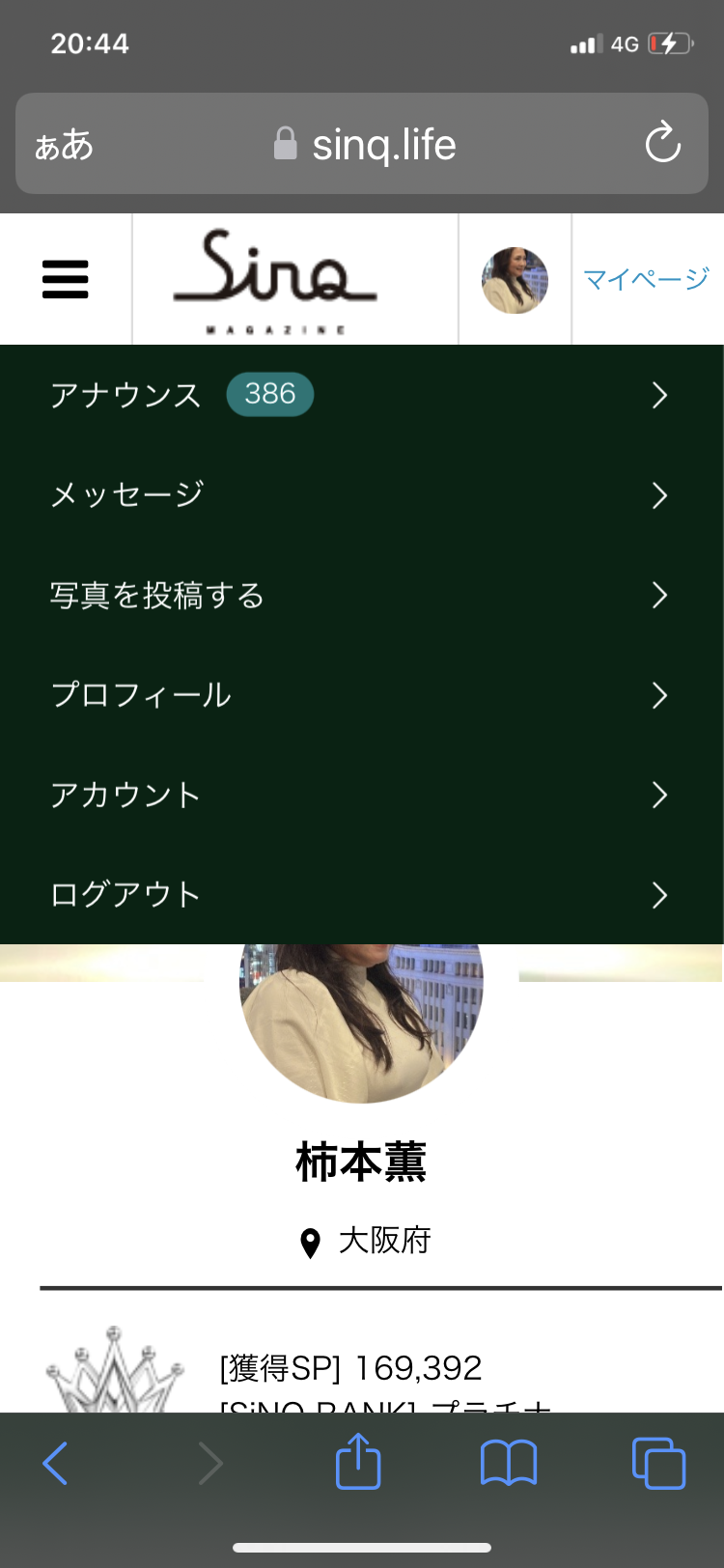Go back in browser history
The height and width of the screenshot is (1568, 724).
pos(55,1464)
